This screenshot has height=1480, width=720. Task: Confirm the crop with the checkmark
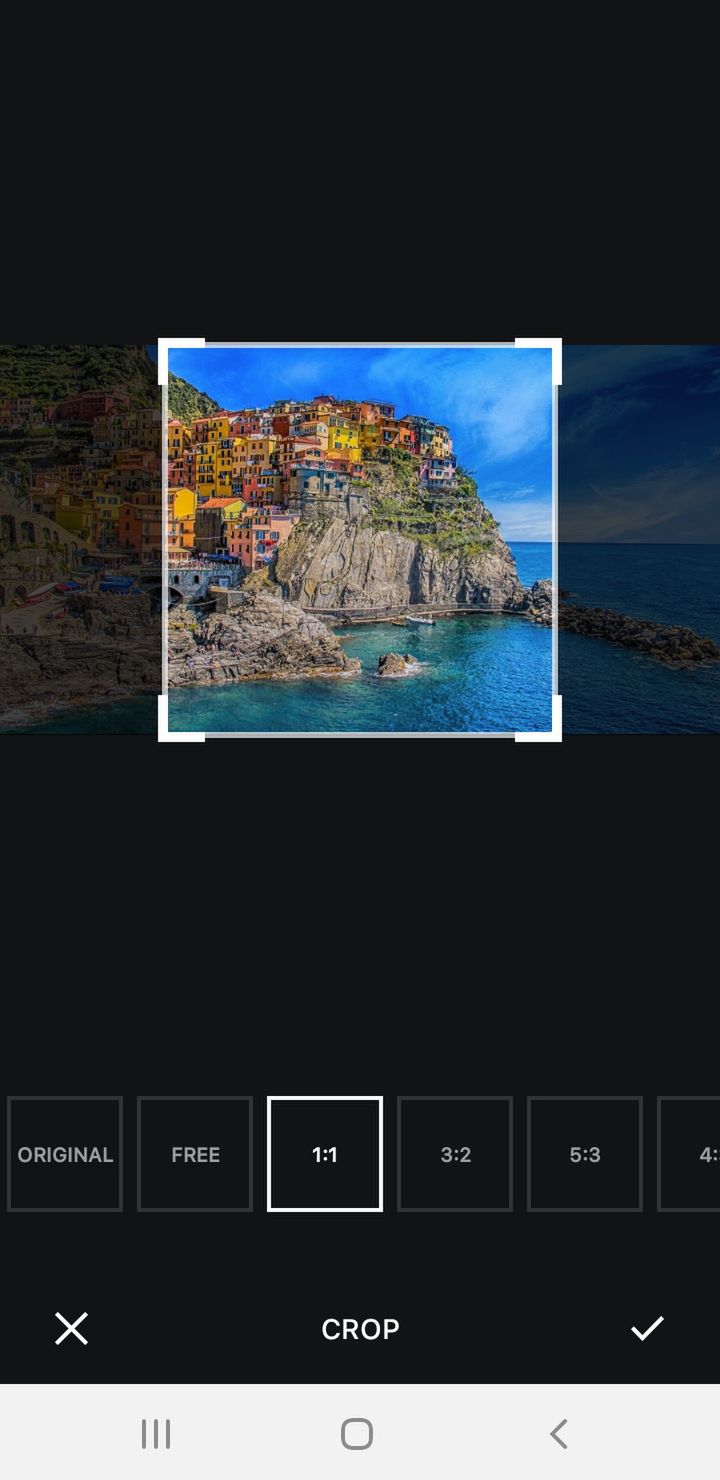(647, 1328)
